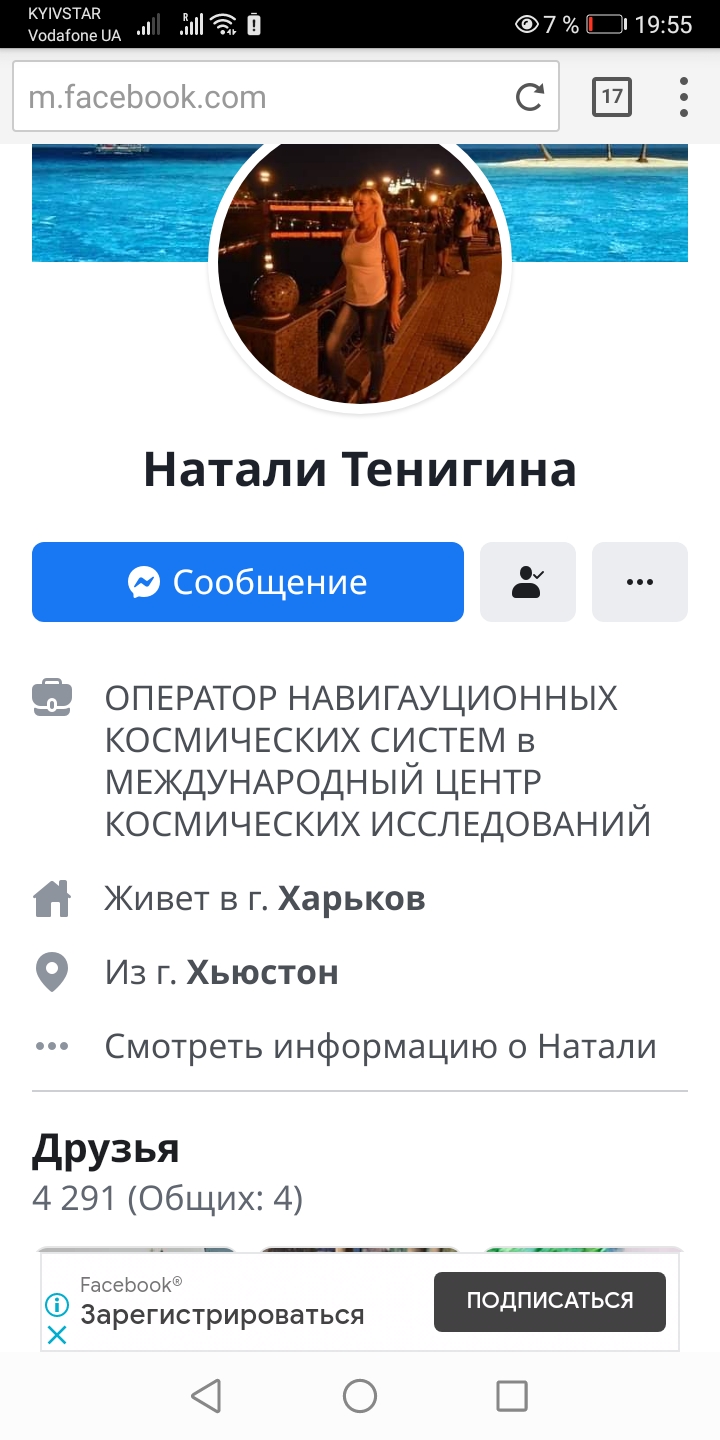Open recent apps from the navigation bar
The width and height of the screenshot is (720, 1440).
[x=512, y=1396]
